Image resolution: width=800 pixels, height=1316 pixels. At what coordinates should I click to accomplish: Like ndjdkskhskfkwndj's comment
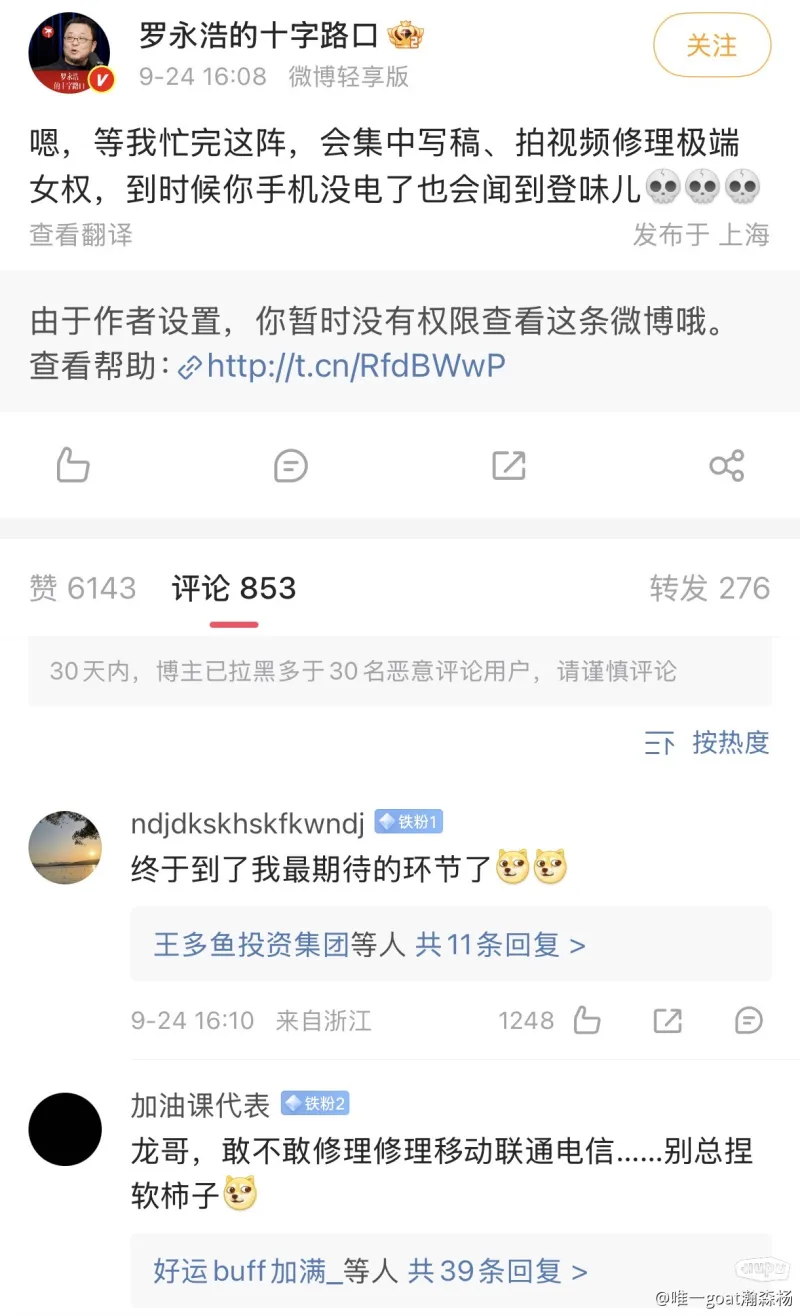587,1020
